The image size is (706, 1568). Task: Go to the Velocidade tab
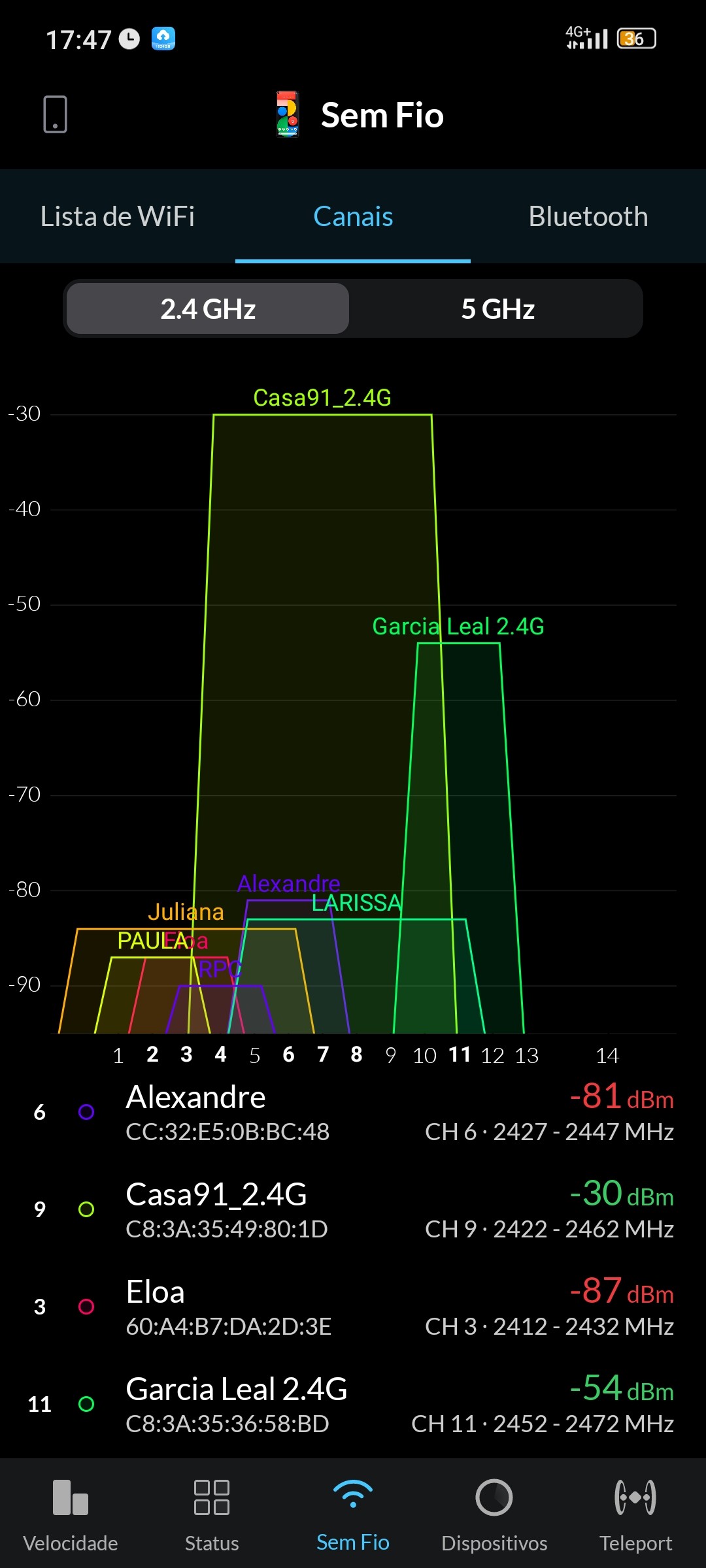(x=71, y=1514)
